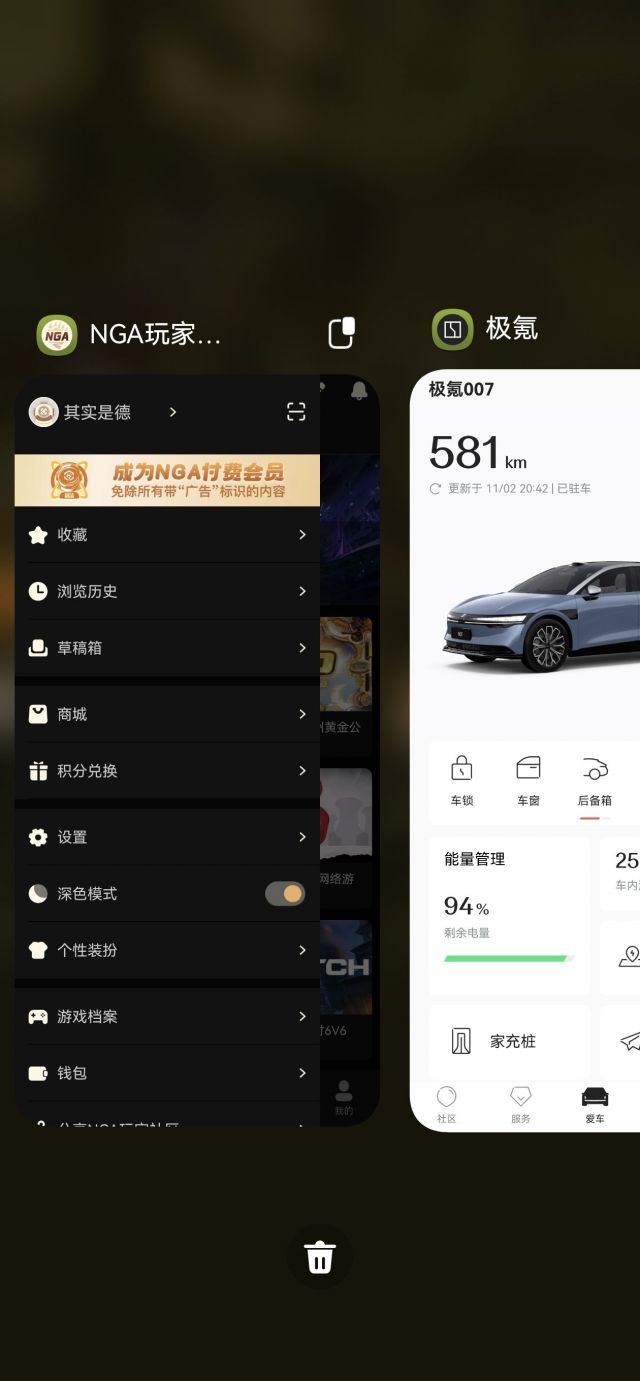Tap the NGA app icon above its card
The image size is (640, 1381).
tap(57, 335)
